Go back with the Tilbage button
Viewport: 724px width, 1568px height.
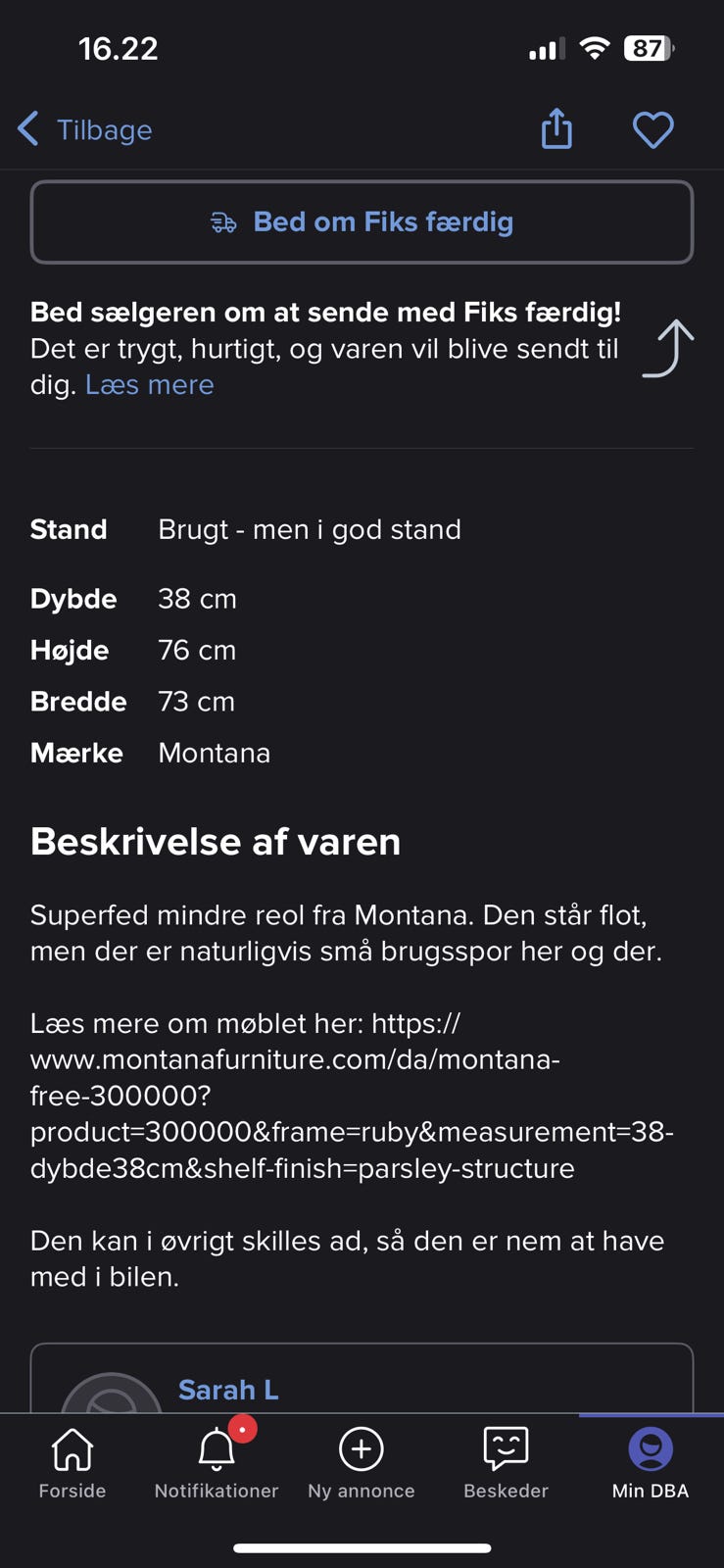85,129
